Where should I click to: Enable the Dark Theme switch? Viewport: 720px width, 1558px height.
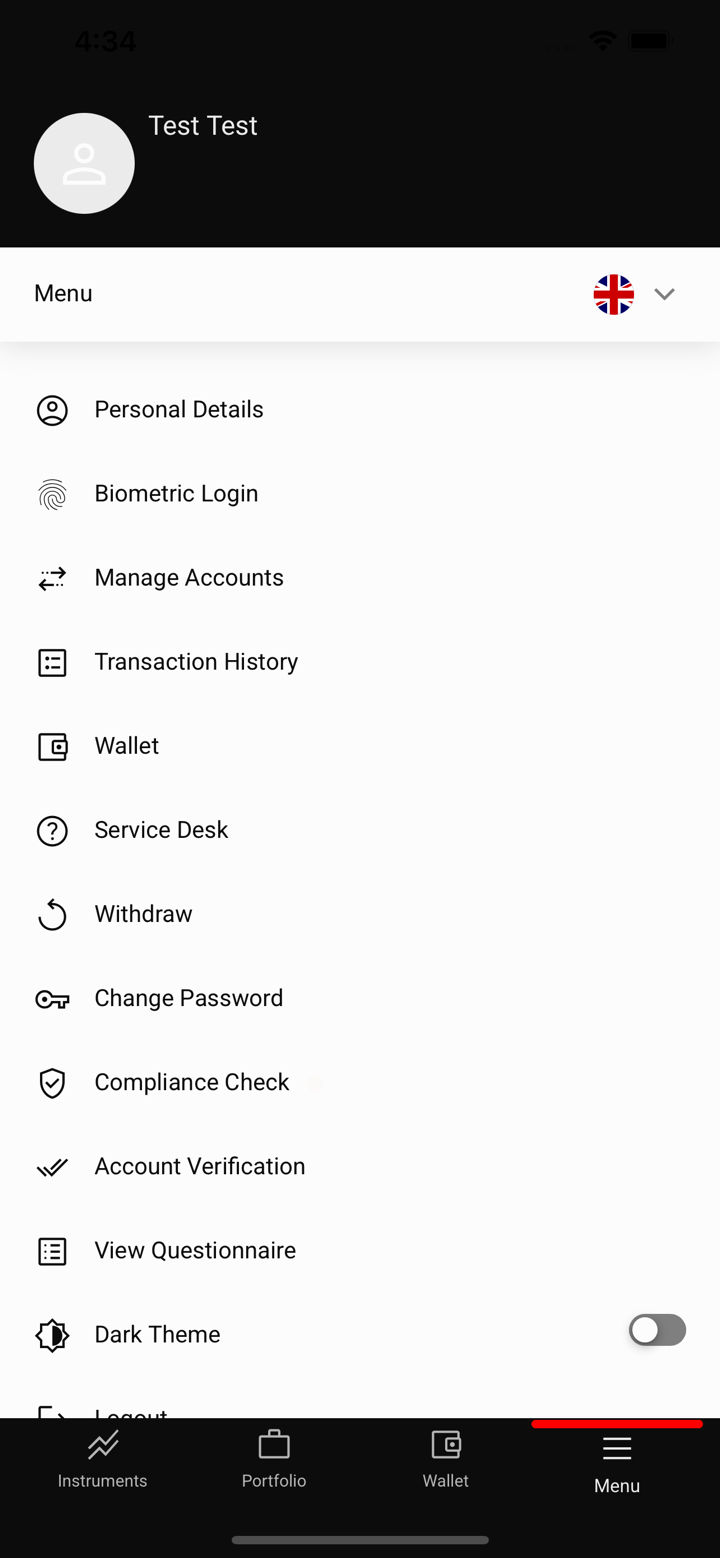[657, 1330]
